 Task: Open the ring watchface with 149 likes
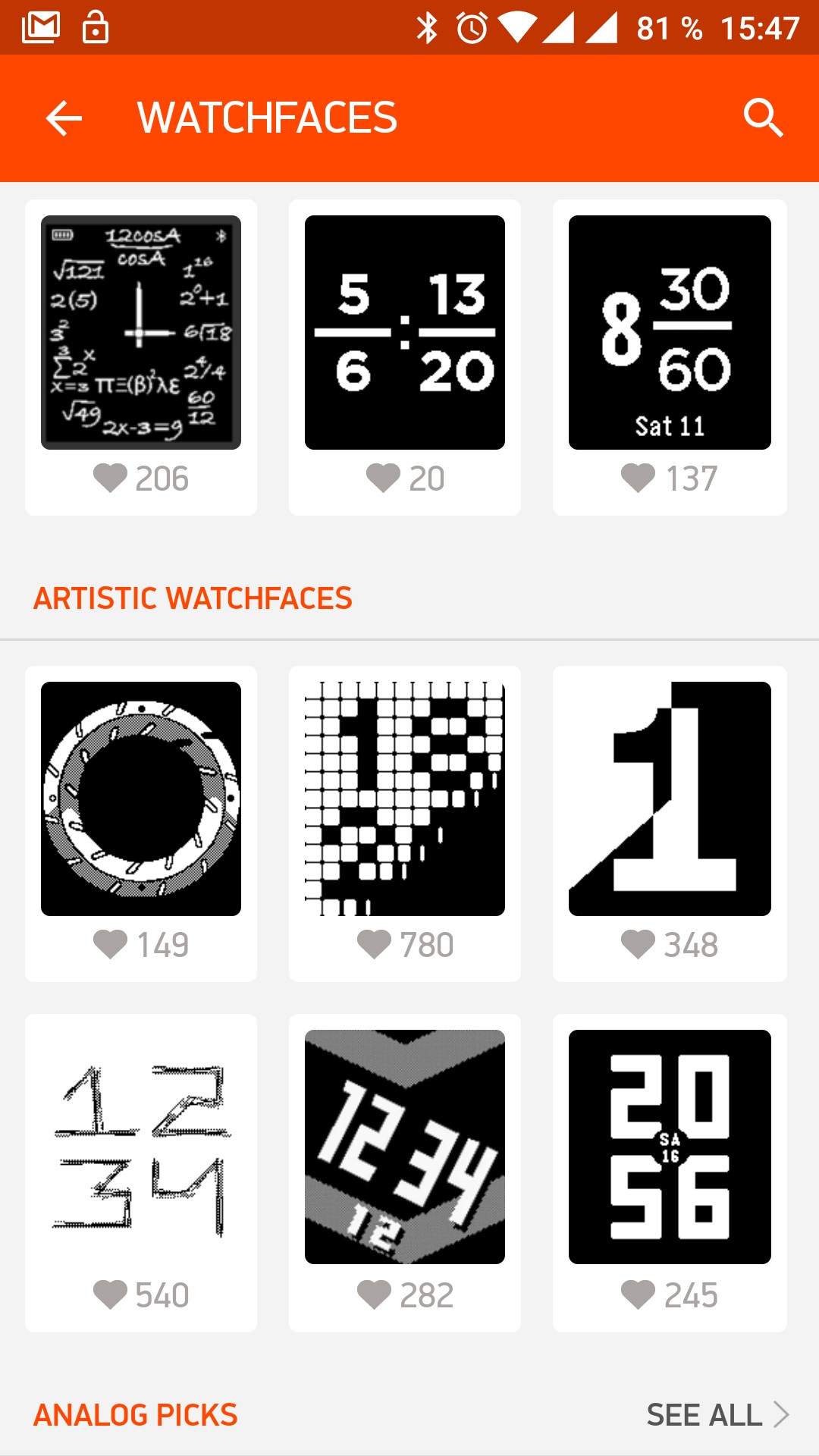pos(141,799)
